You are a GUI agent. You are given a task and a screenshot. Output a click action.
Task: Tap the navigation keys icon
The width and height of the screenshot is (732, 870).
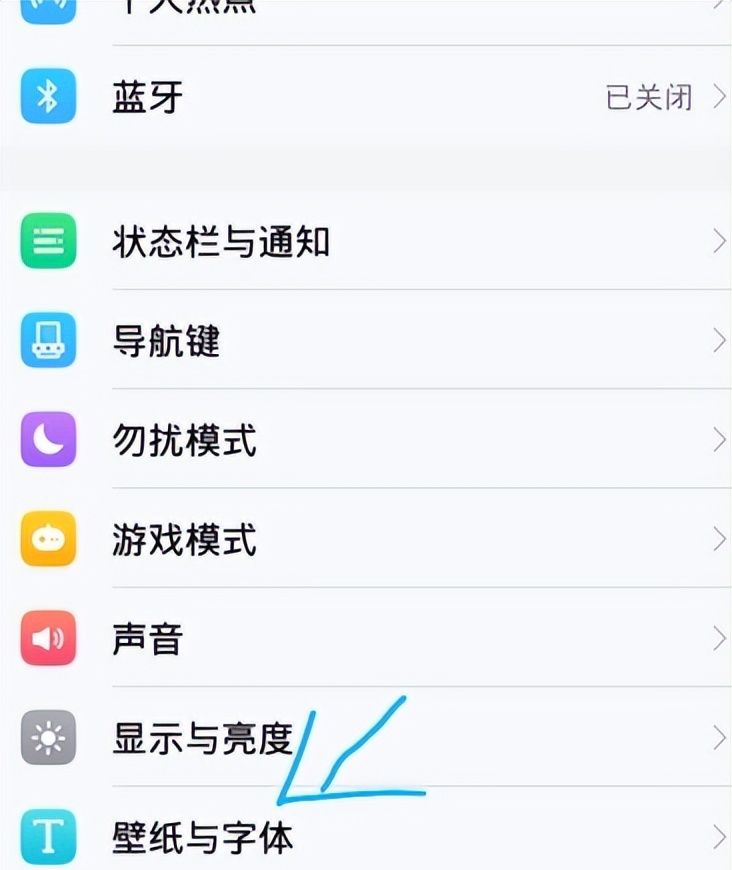pyautogui.click(x=47, y=340)
